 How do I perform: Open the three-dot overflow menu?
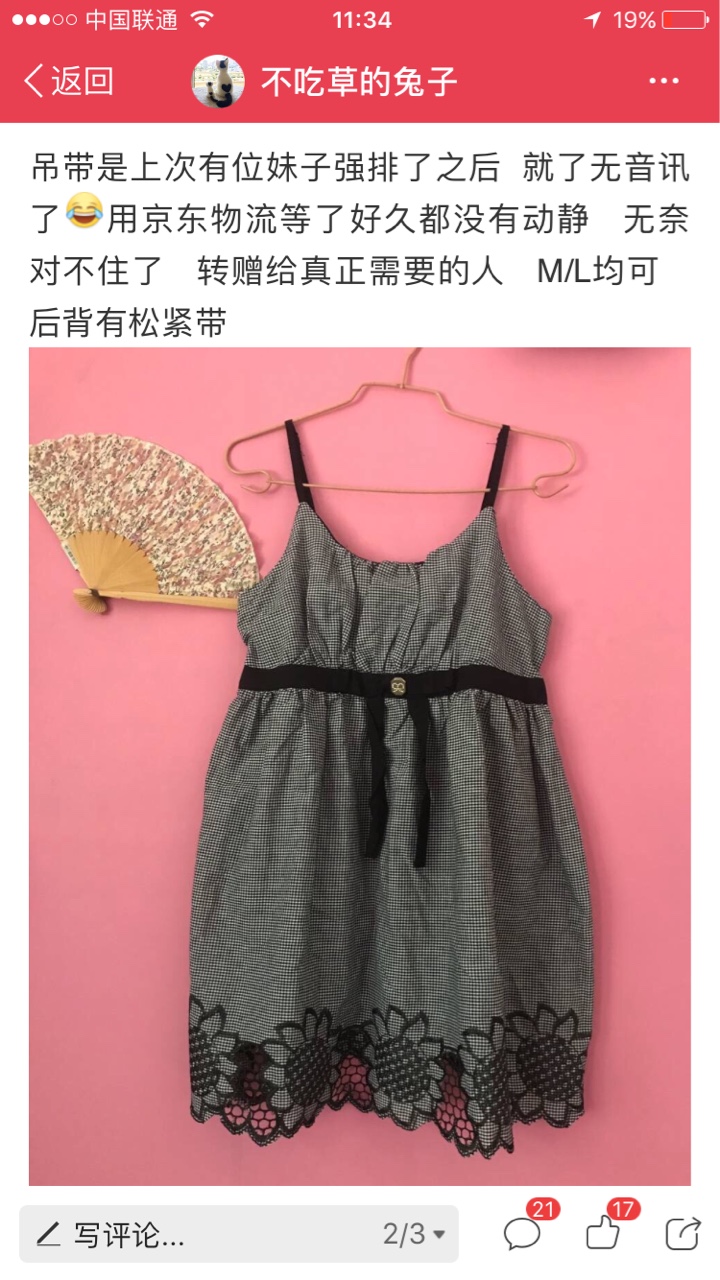tap(664, 81)
